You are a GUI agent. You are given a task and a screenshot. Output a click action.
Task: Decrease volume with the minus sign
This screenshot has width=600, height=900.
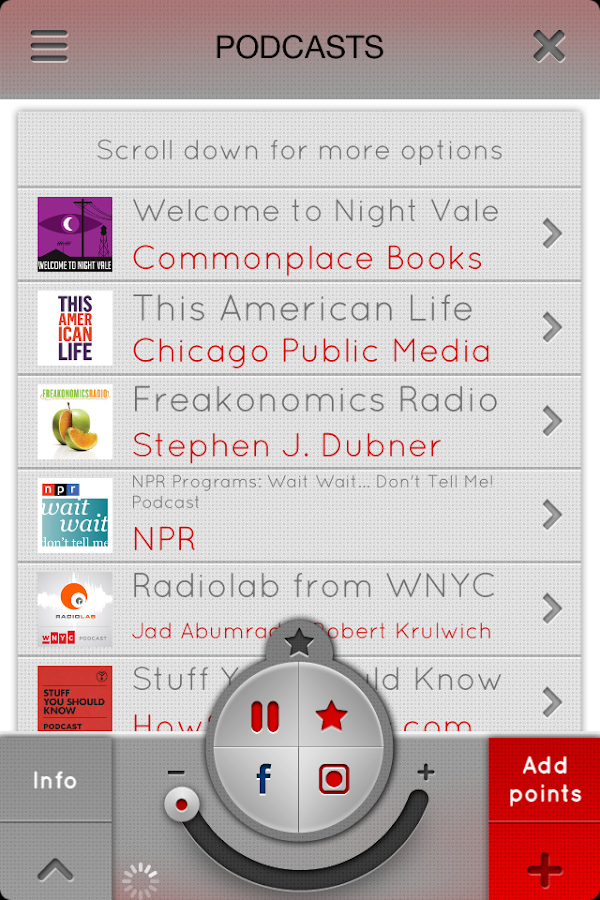point(177,771)
